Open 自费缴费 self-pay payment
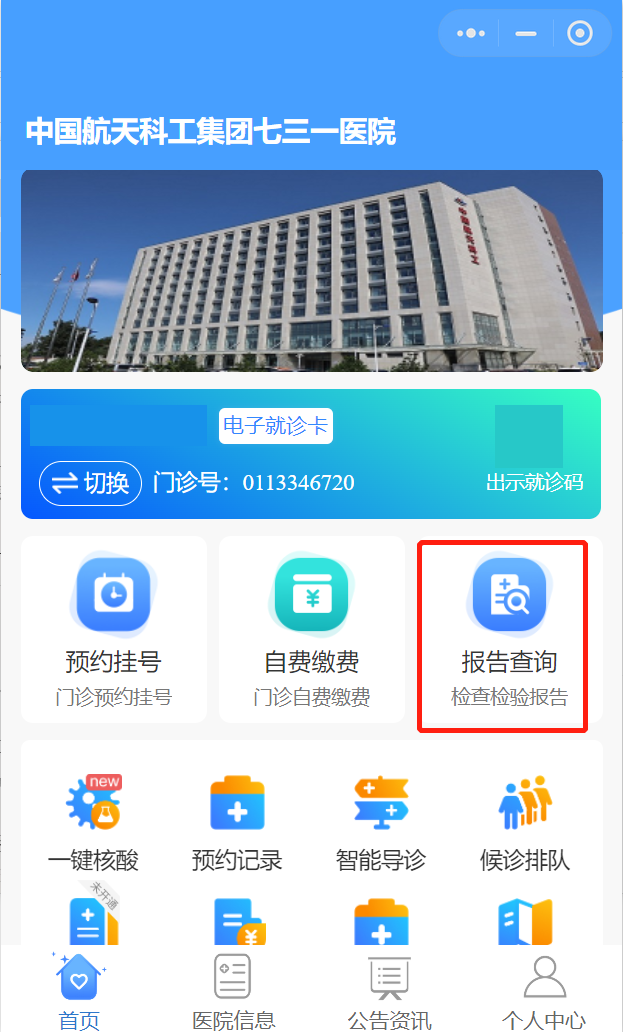 point(311,629)
